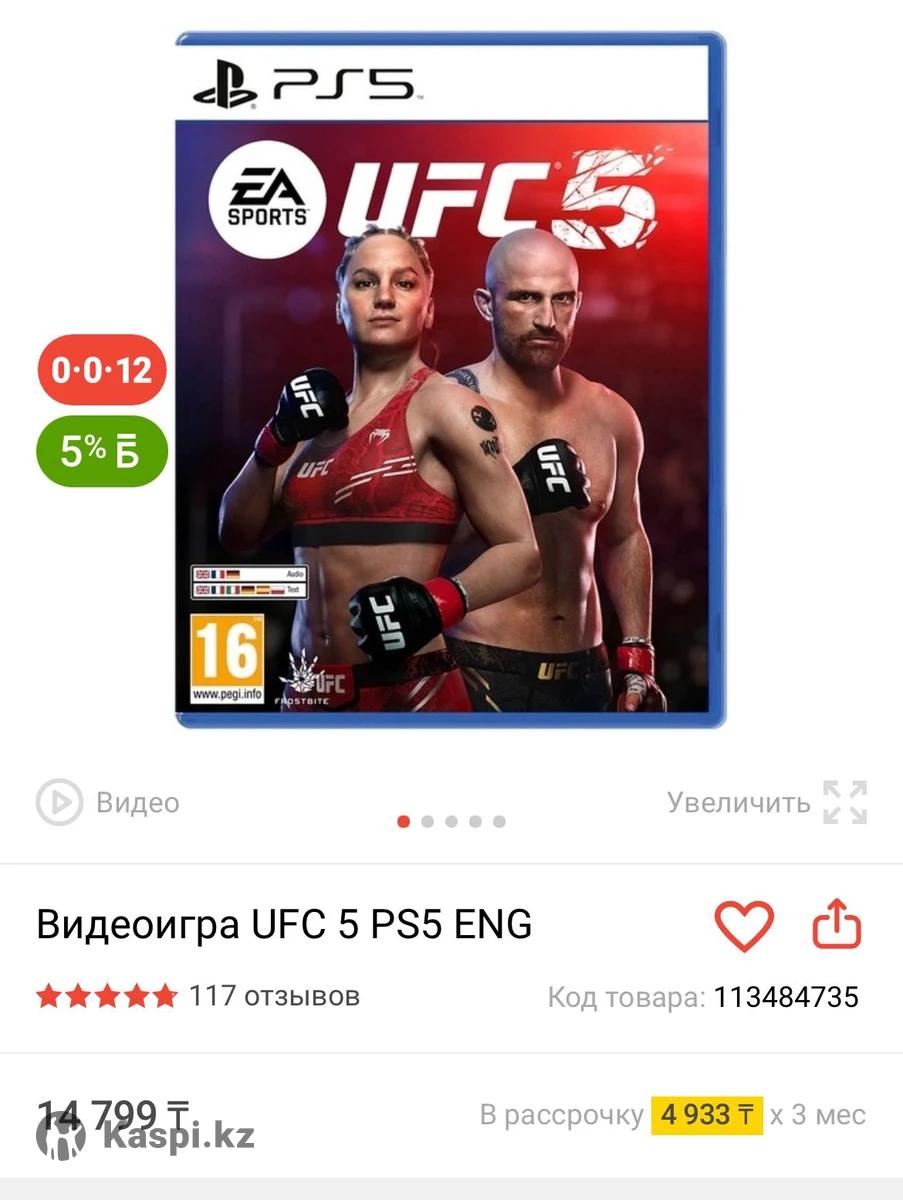Add UFC 5 to favorites

click(x=744, y=926)
